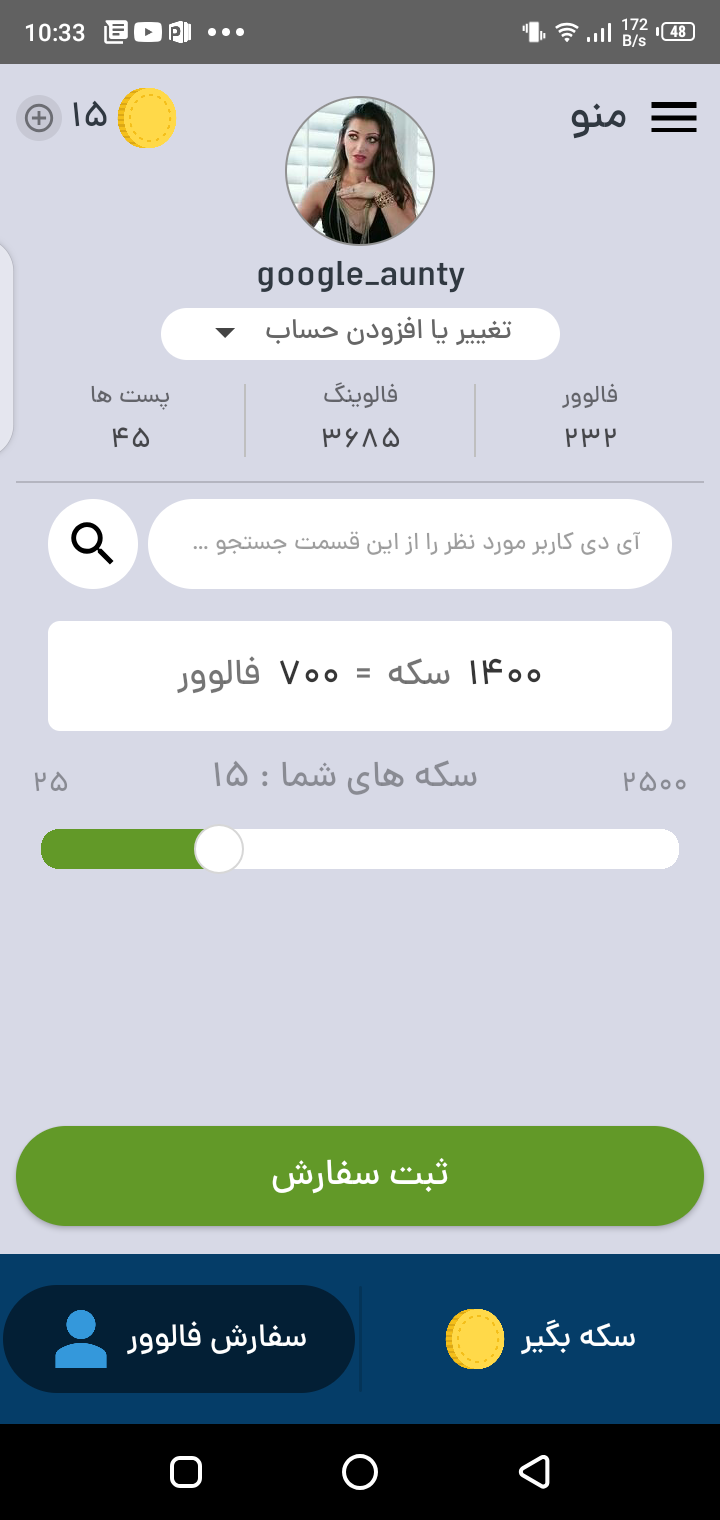The width and height of the screenshot is (720, 1520).
Task: Focus the user ID search field
Action: [x=410, y=544]
